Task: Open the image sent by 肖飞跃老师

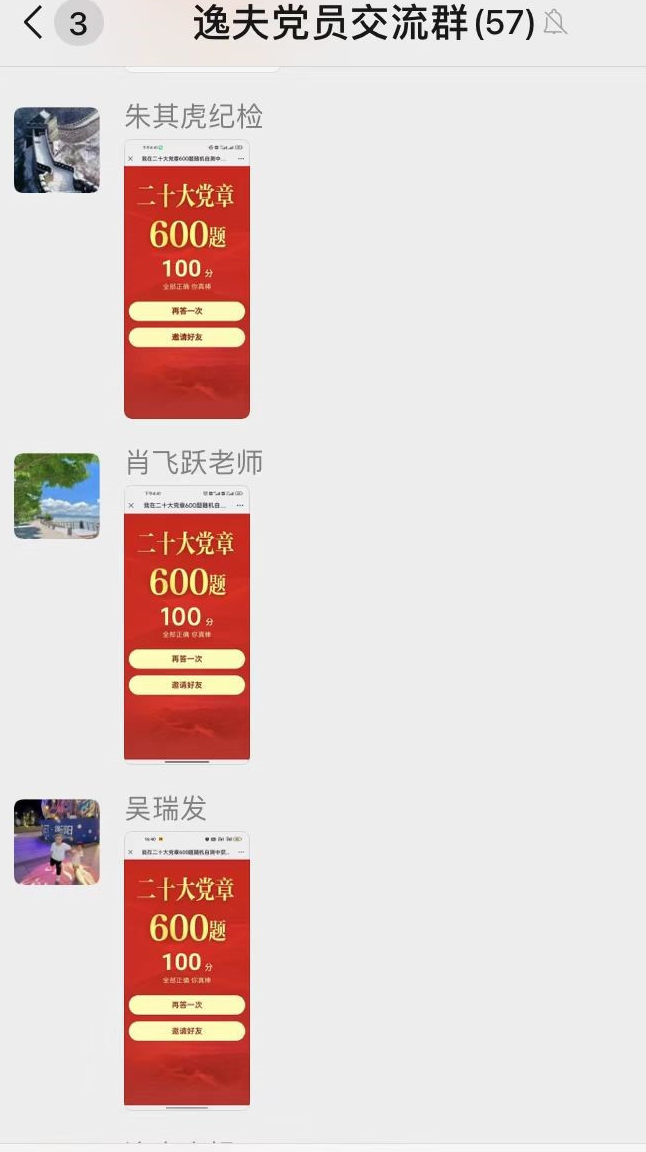Action: point(187,624)
